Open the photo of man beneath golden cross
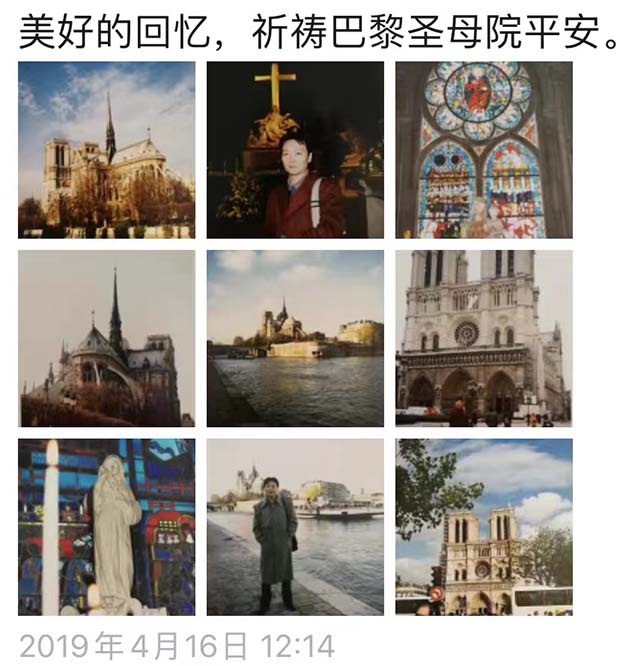 click(x=295, y=149)
